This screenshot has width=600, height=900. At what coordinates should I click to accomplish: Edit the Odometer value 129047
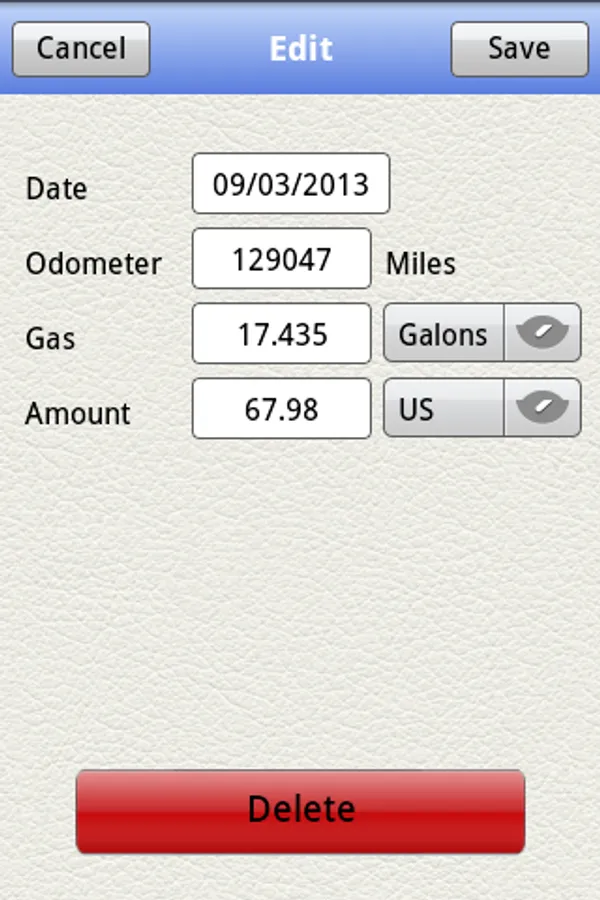(281, 260)
